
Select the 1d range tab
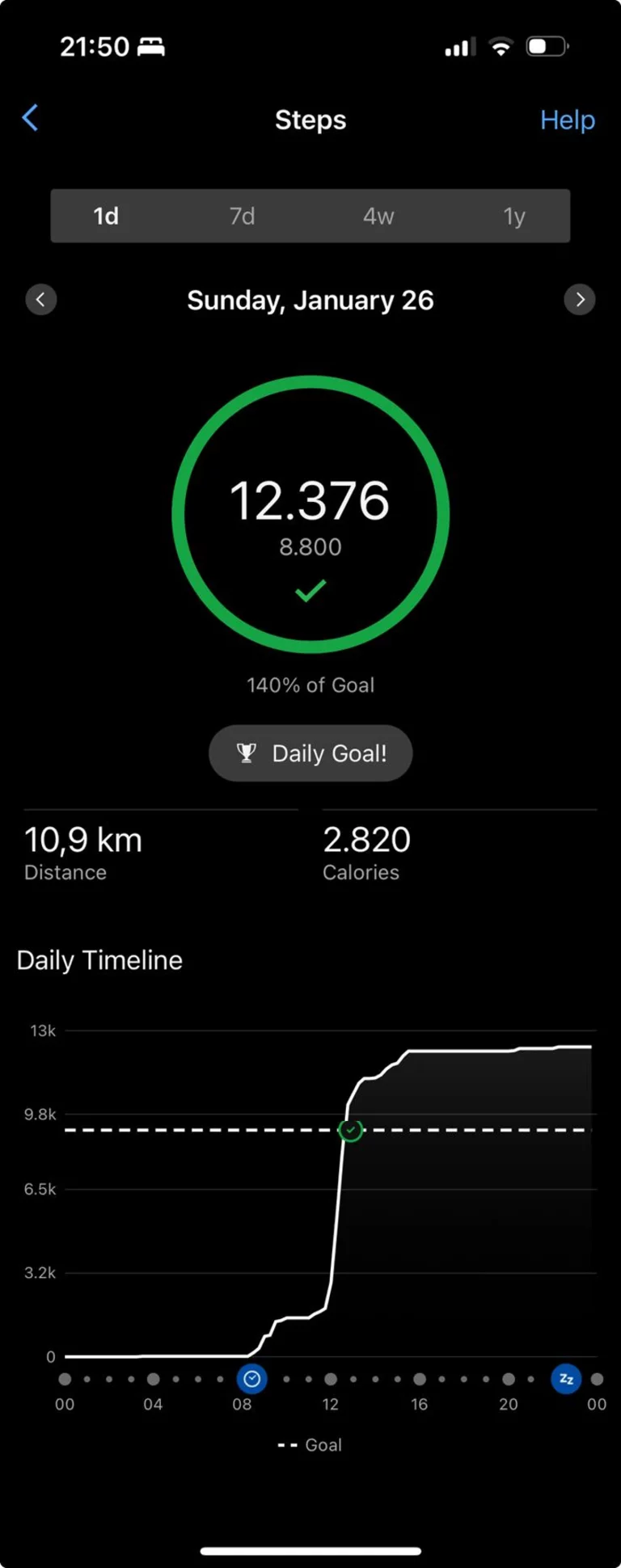click(x=106, y=216)
